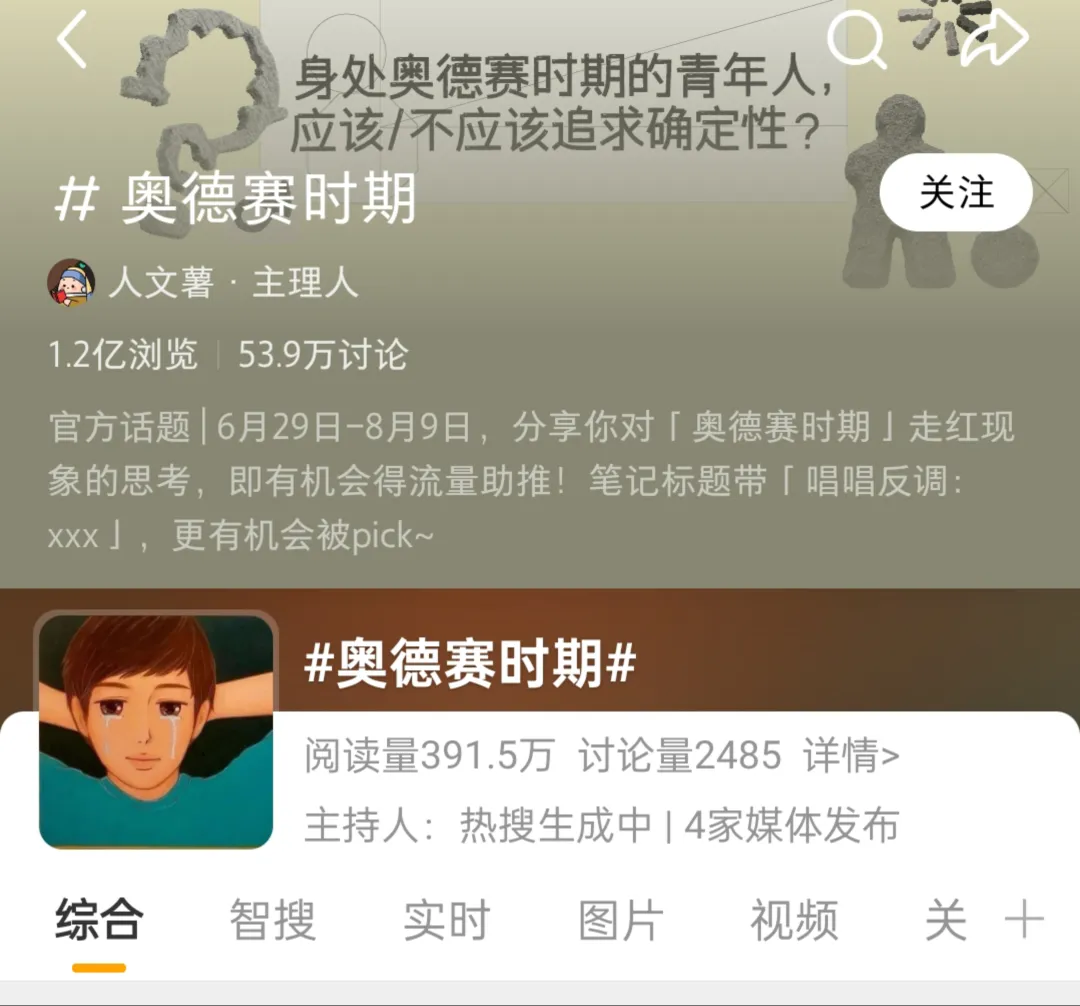Open 详情> for the topic stats

point(851,755)
